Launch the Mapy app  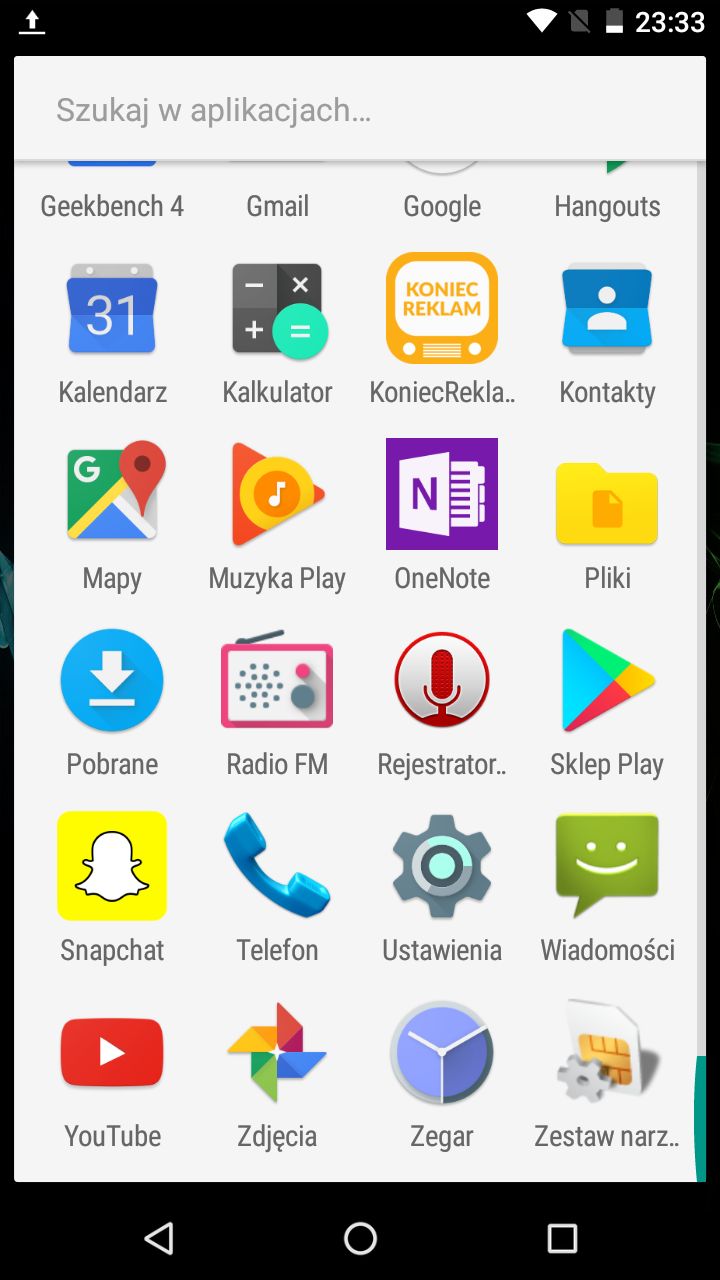[112, 494]
